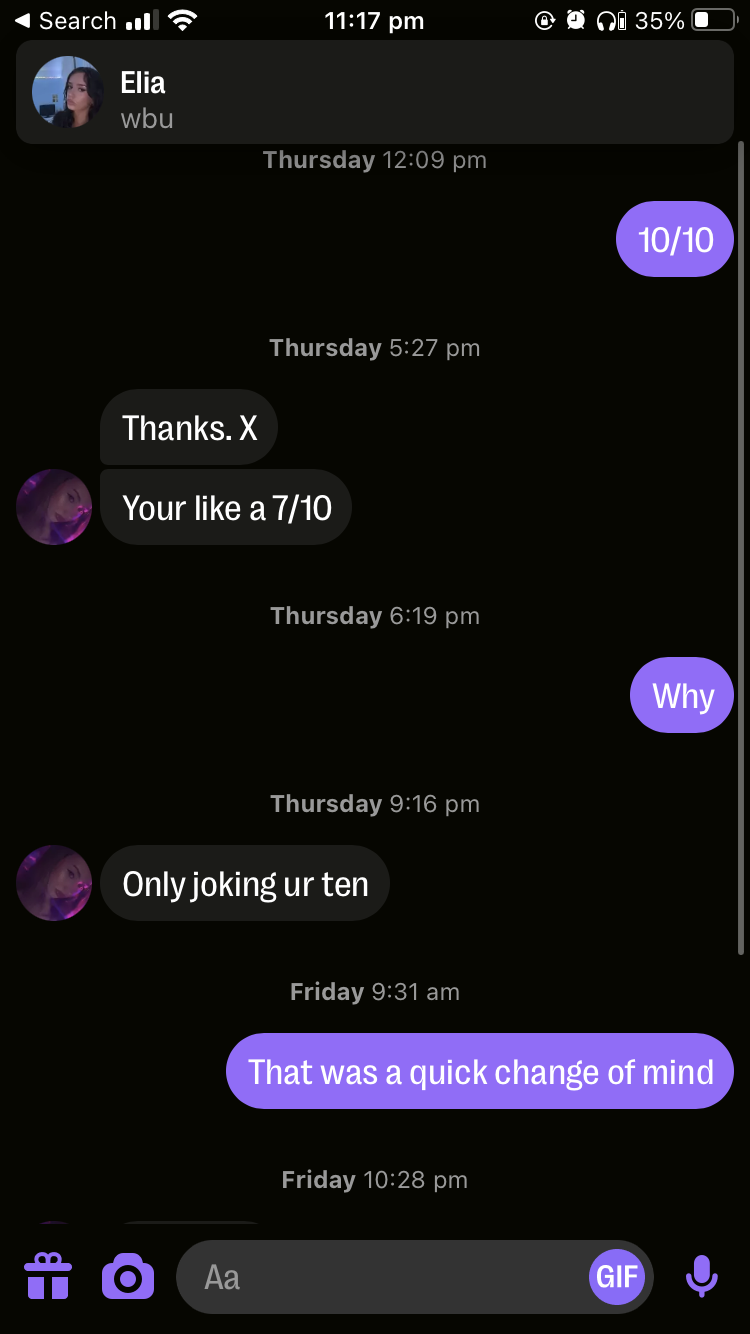This screenshot has height=1334, width=750.
Task: Open the GIF picker
Action: (617, 1277)
